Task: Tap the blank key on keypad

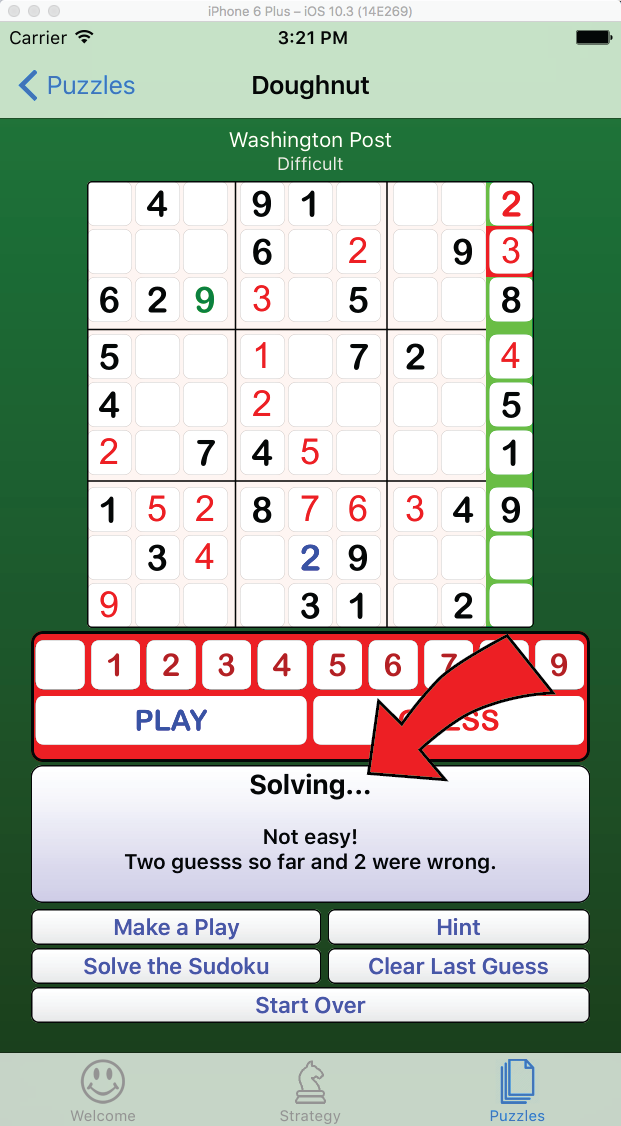Action: pos(60,666)
